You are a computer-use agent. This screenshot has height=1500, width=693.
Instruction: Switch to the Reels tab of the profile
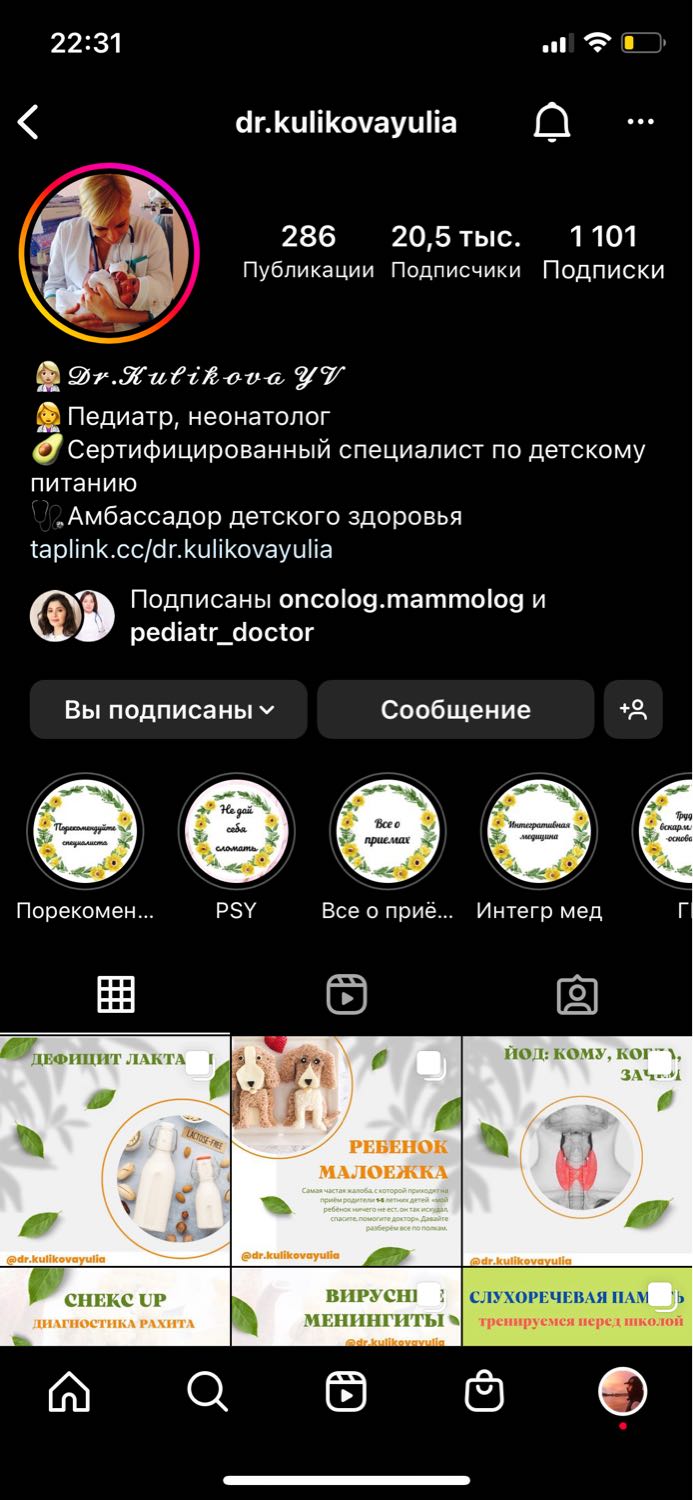click(x=346, y=994)
